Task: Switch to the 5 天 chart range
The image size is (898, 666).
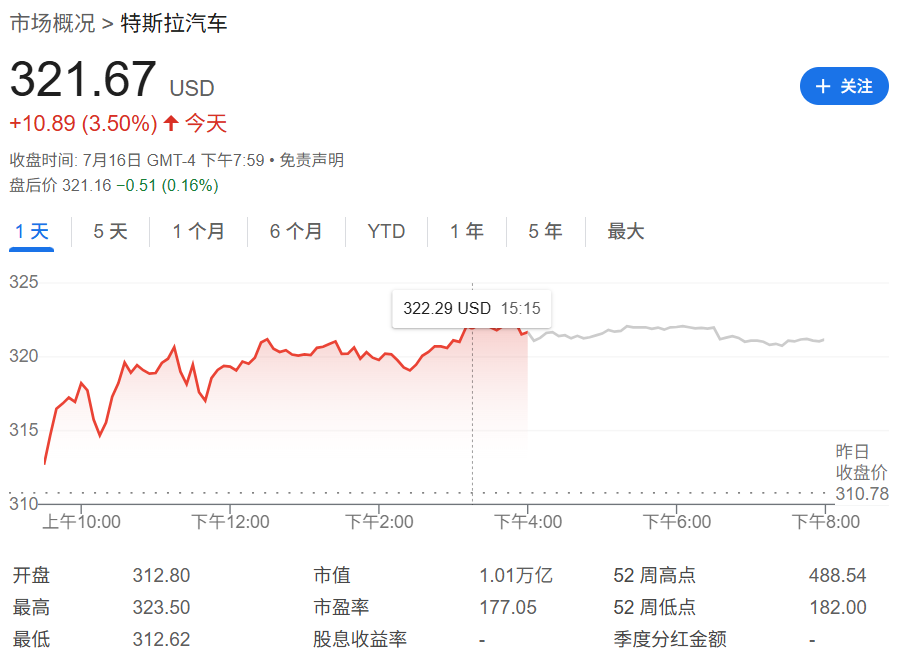Action: coord(111,232)
